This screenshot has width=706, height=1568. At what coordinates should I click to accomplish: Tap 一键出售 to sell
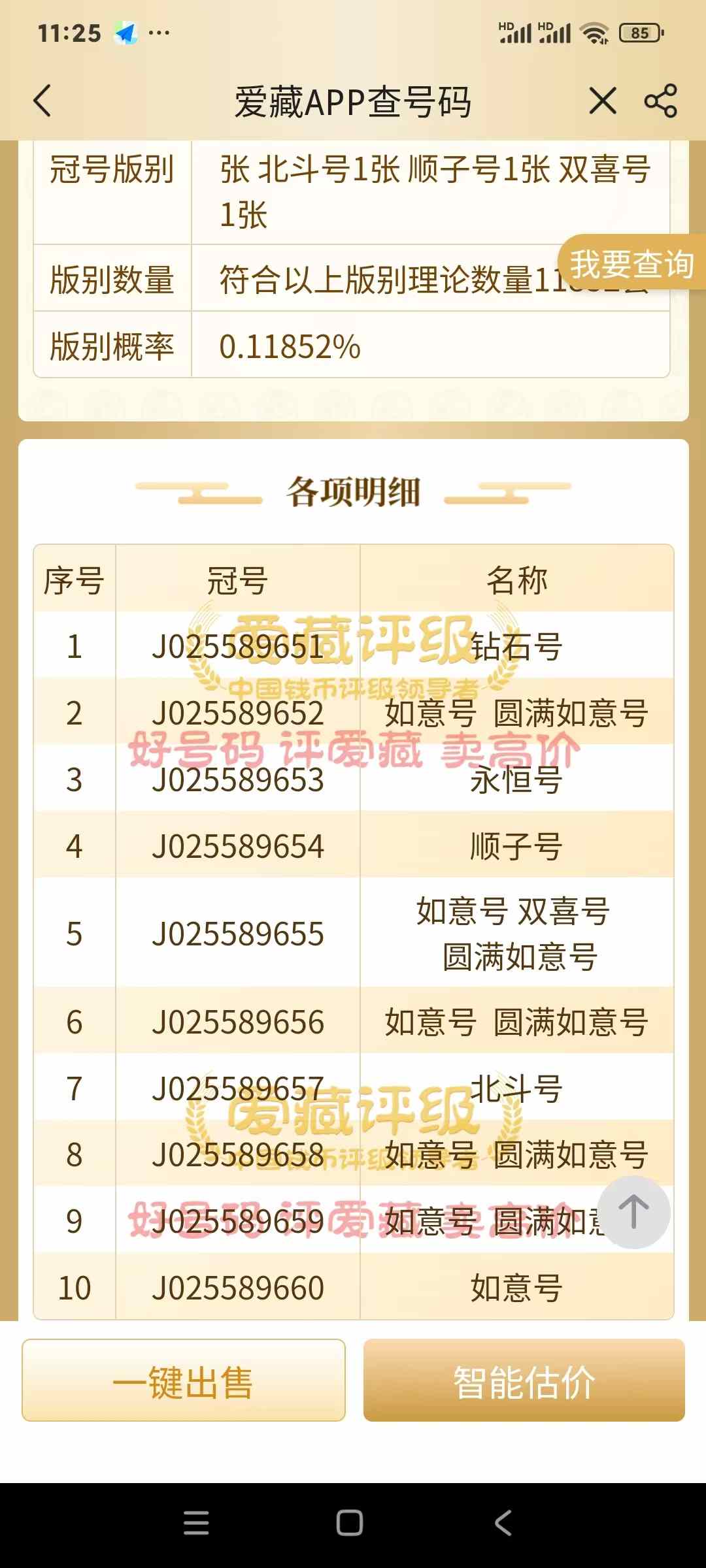coord(184,1380)
